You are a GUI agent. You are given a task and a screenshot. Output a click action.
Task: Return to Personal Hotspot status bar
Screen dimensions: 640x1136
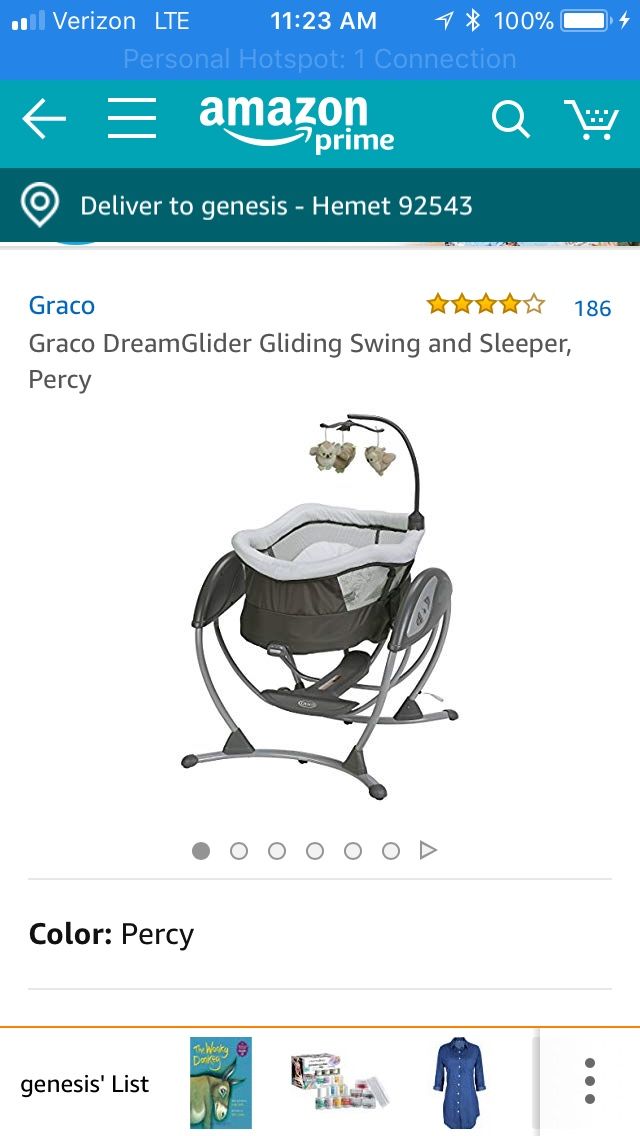click(x=320, y=59)
